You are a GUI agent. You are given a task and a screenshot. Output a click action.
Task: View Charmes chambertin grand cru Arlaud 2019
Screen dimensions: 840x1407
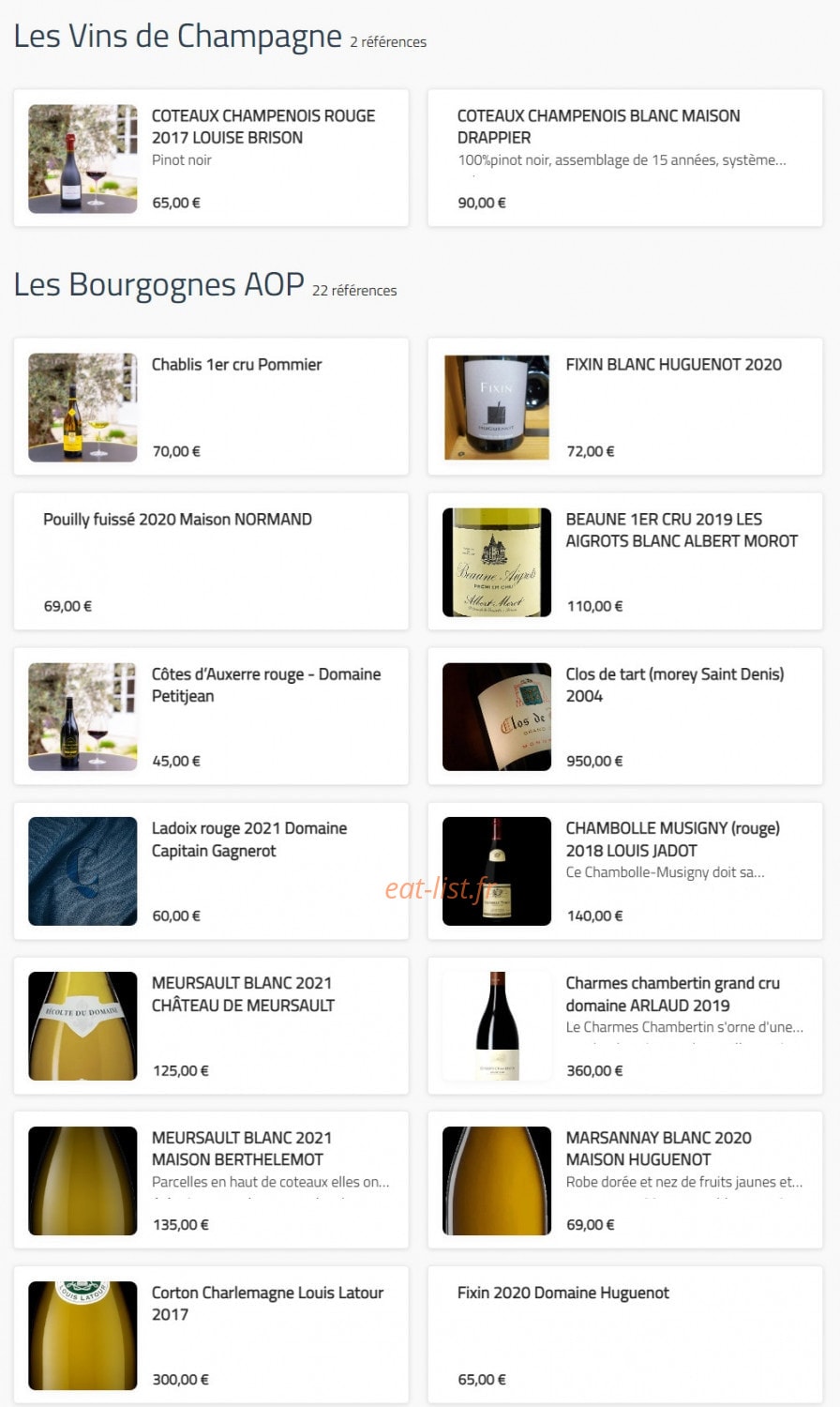coord(625,1025)
